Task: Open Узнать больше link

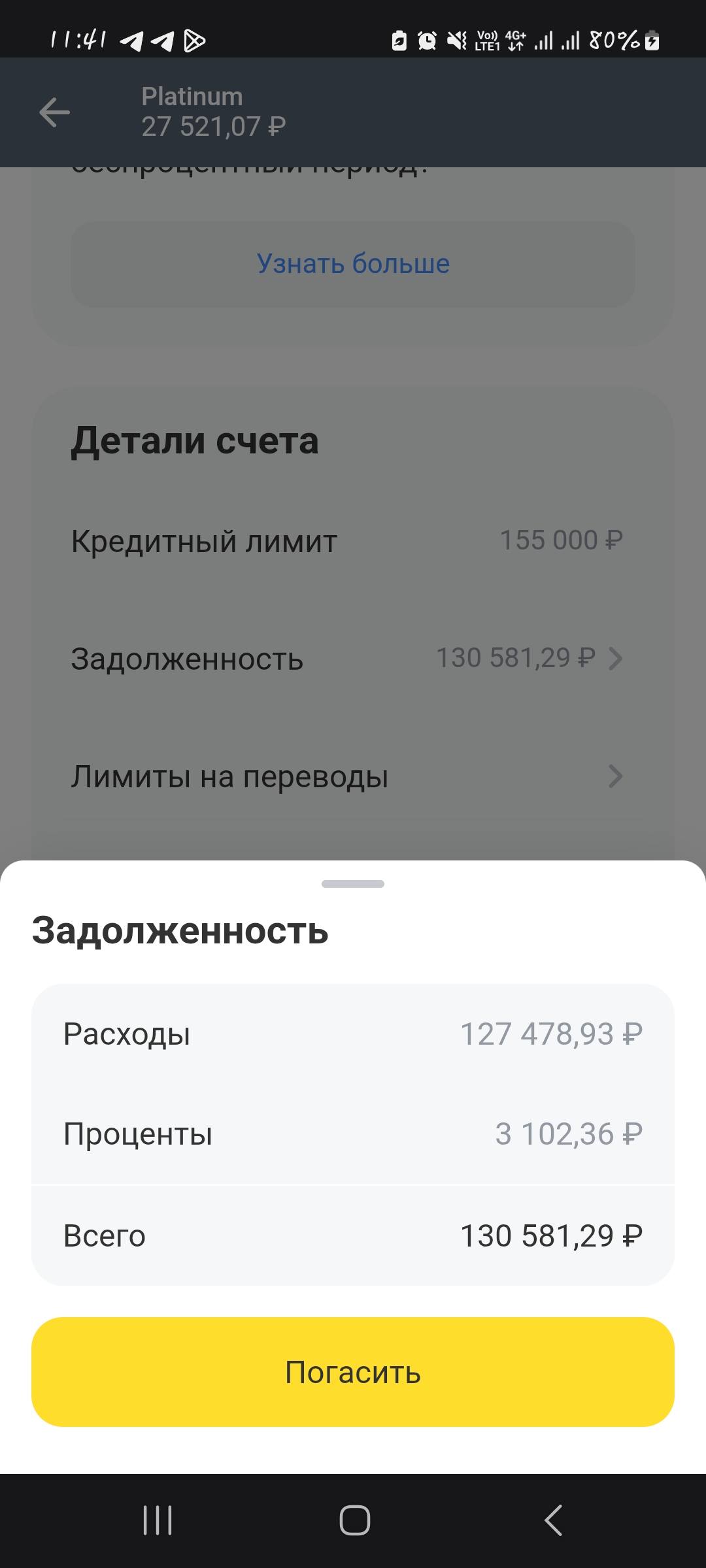Action: pos(353,263)
